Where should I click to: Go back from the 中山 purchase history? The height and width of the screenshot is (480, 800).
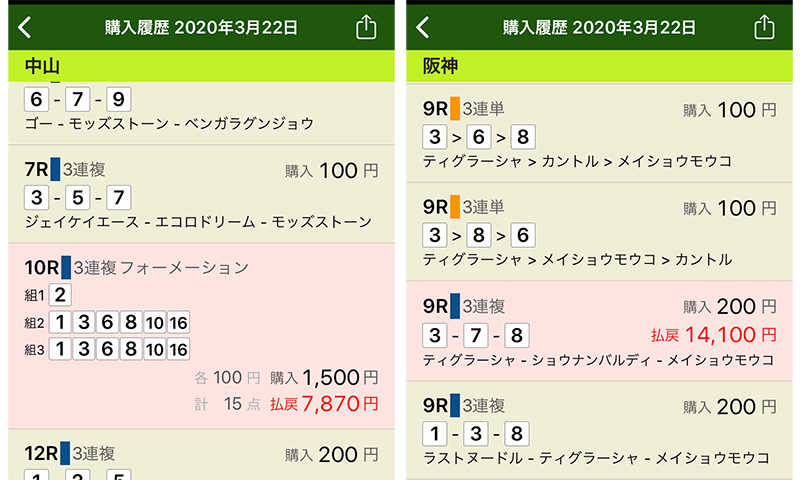(25, 27)
